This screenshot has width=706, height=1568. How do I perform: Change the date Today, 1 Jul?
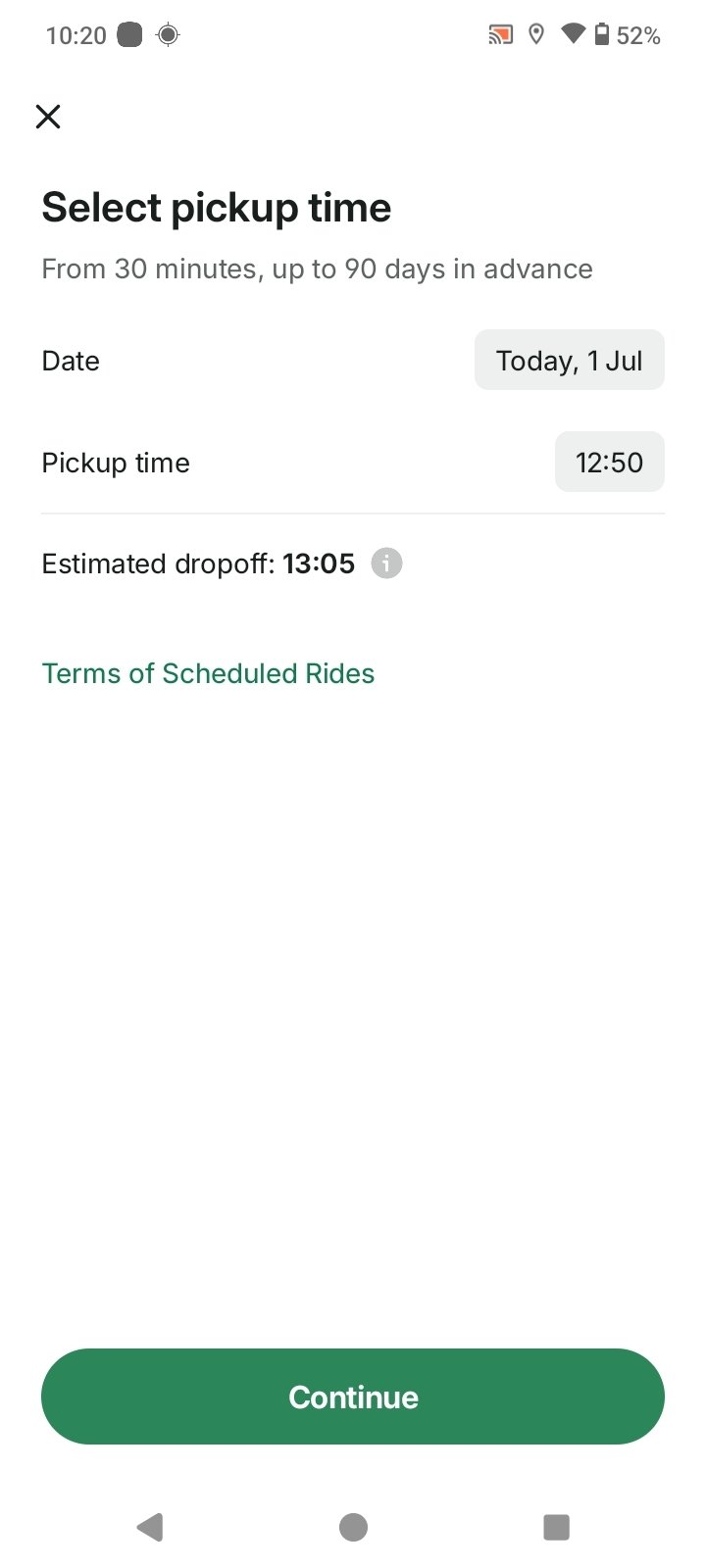point(569,360)
